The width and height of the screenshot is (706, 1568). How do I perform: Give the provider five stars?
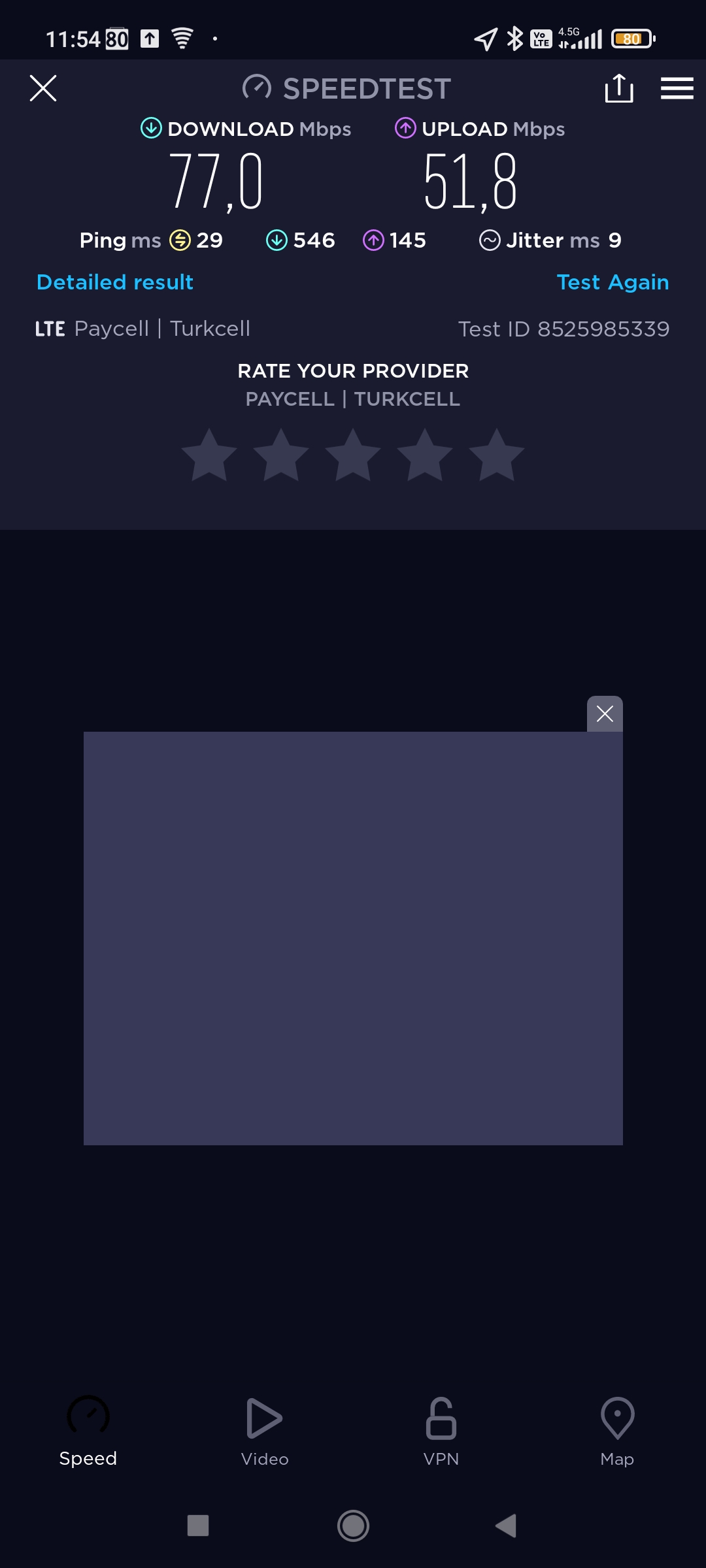click(x=497, y=455)
